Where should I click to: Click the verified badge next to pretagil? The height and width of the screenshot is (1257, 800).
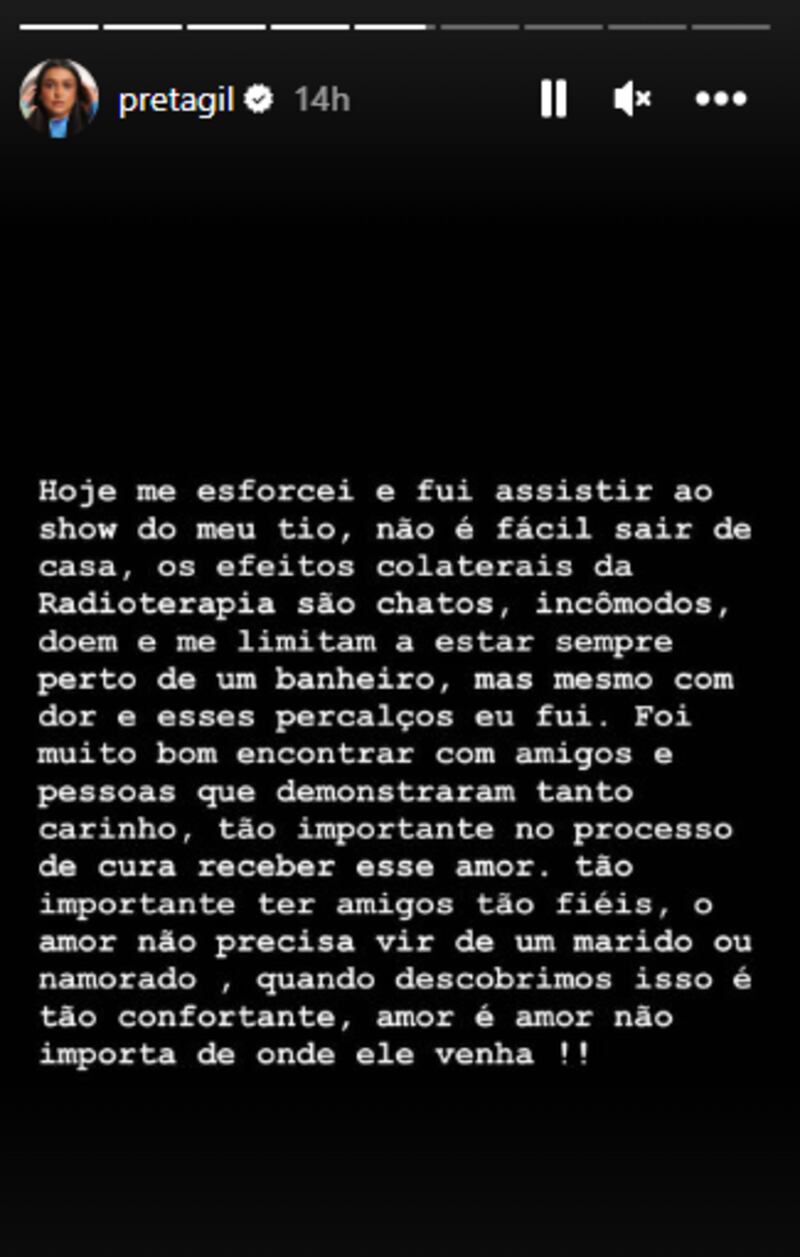tap(259, 99)
